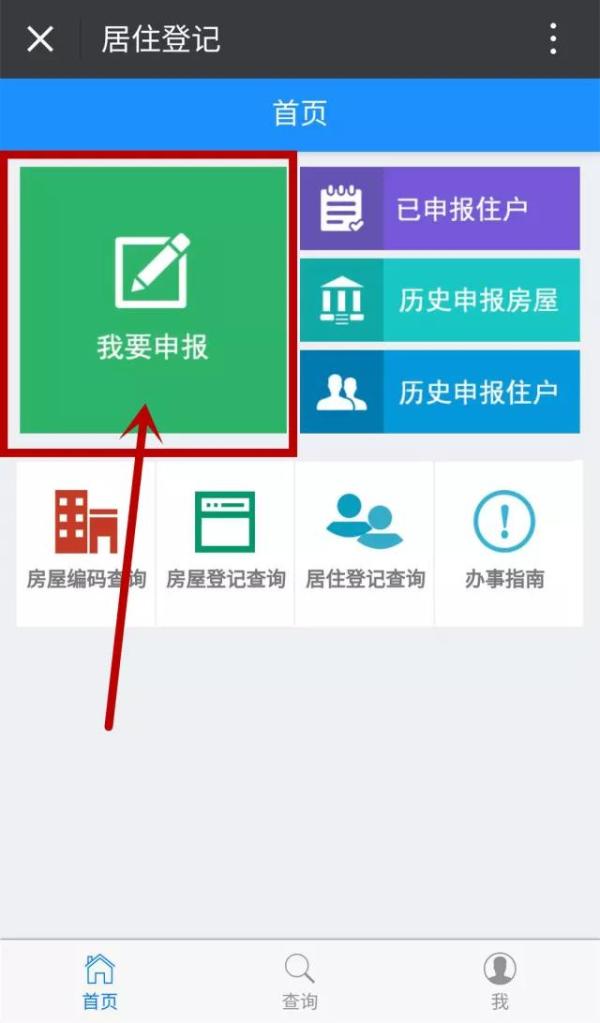The image size is (600, 1023).
Task: View 历史申报房屋 records
Action: 440,300
